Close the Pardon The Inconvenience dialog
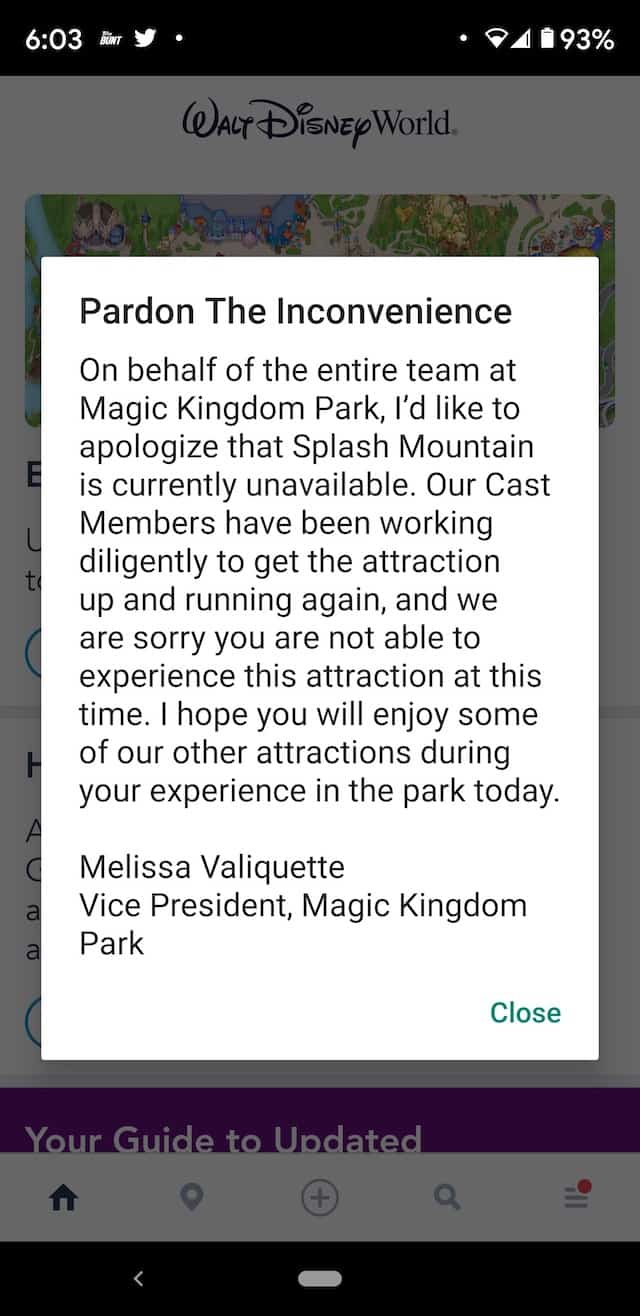Screen dimensions: 640x1316 coord(525,1012)
